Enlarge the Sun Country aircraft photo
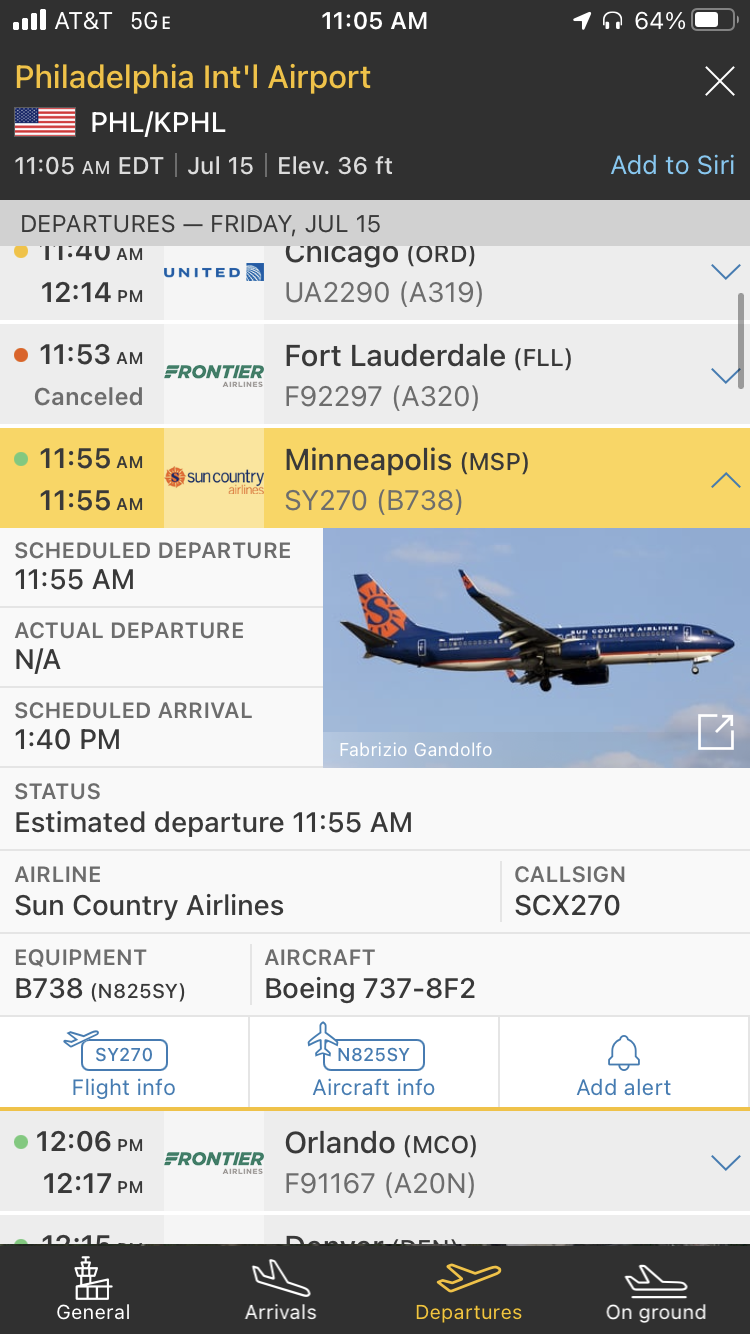This screenshot has width=750, height=1334. tap(716, 732)
